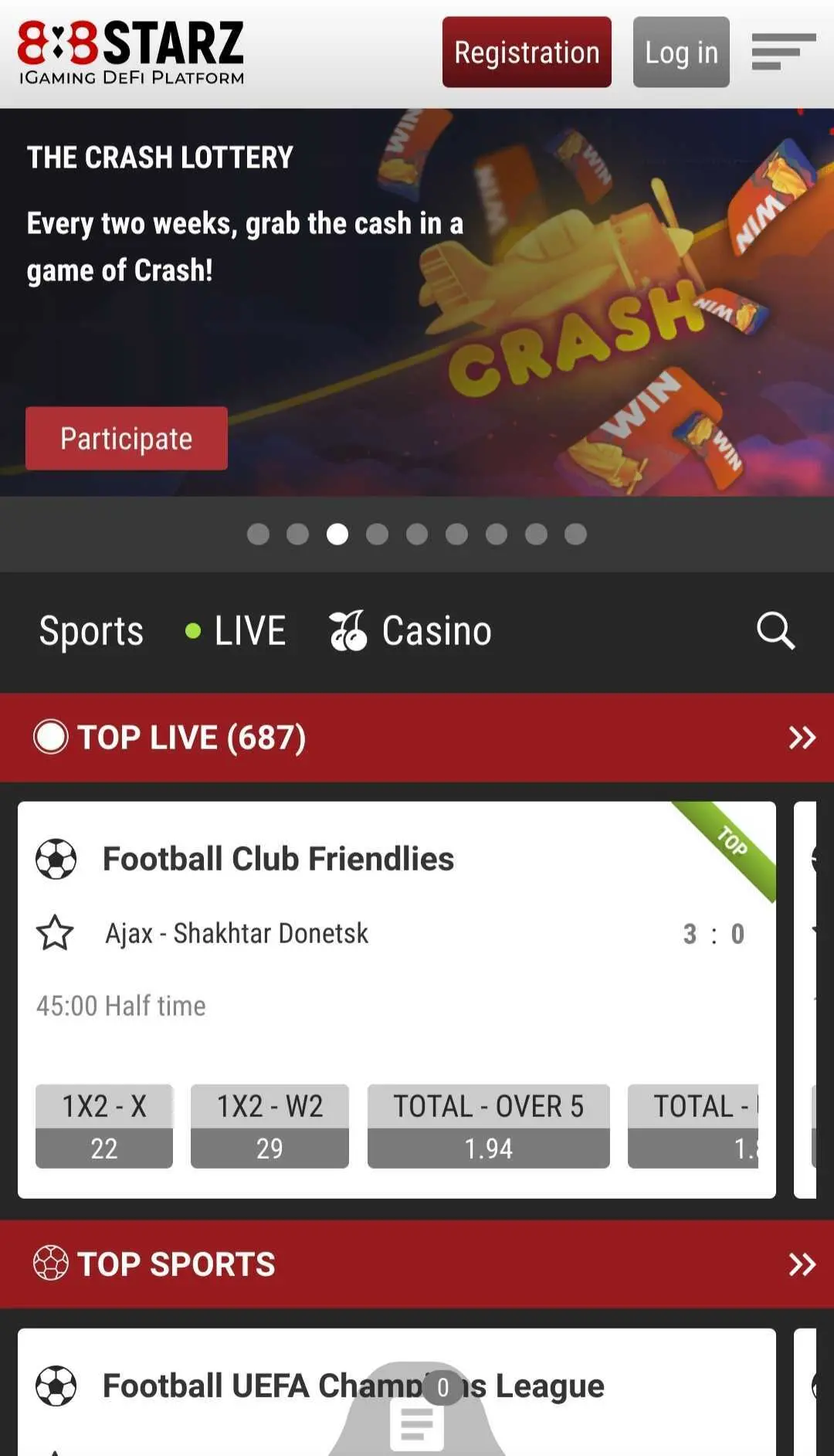Participate in the Crash Lottery

(127, 439)
